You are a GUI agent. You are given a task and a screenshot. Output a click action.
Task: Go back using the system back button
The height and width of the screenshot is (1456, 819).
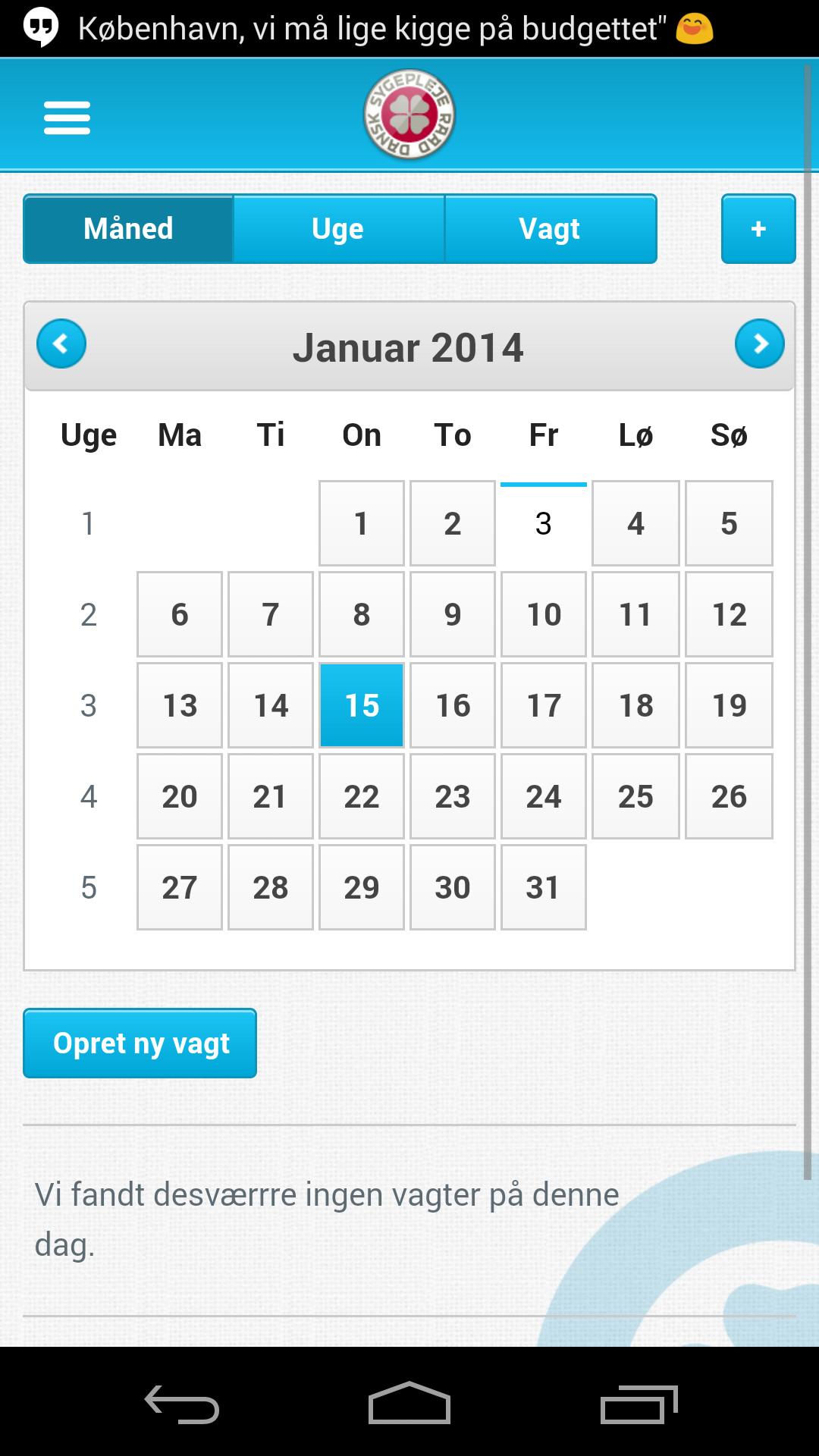coord(181,1404)
